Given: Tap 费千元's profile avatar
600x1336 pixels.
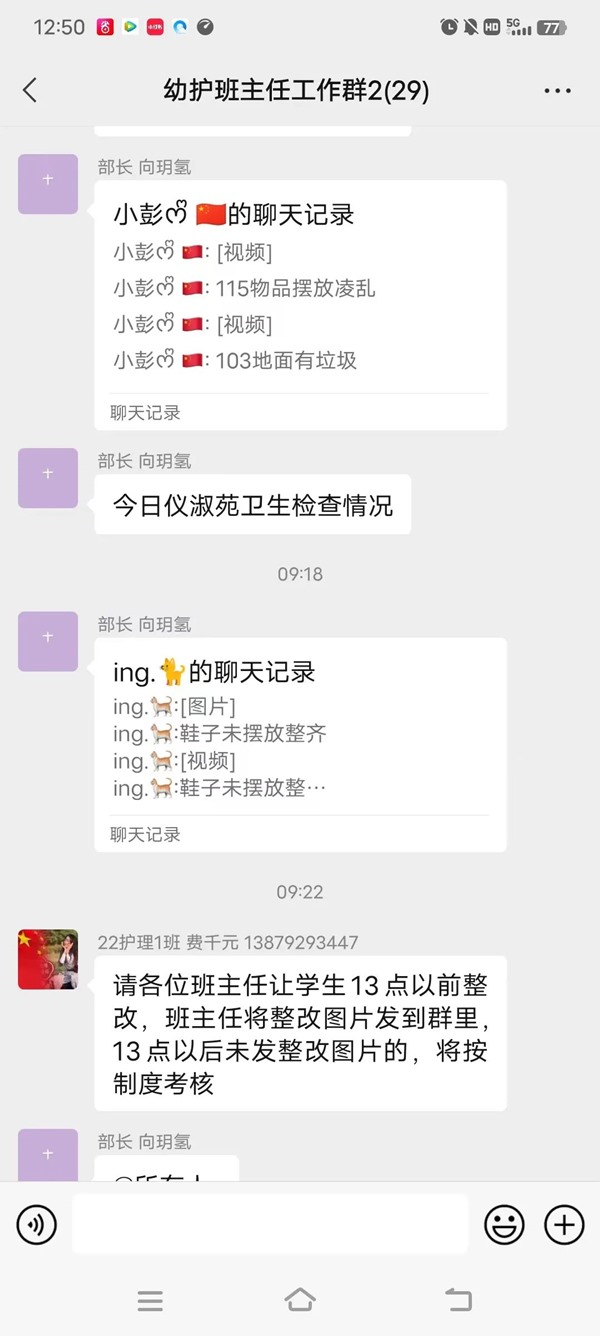Looking at the screenshot, I should point(48,959).
